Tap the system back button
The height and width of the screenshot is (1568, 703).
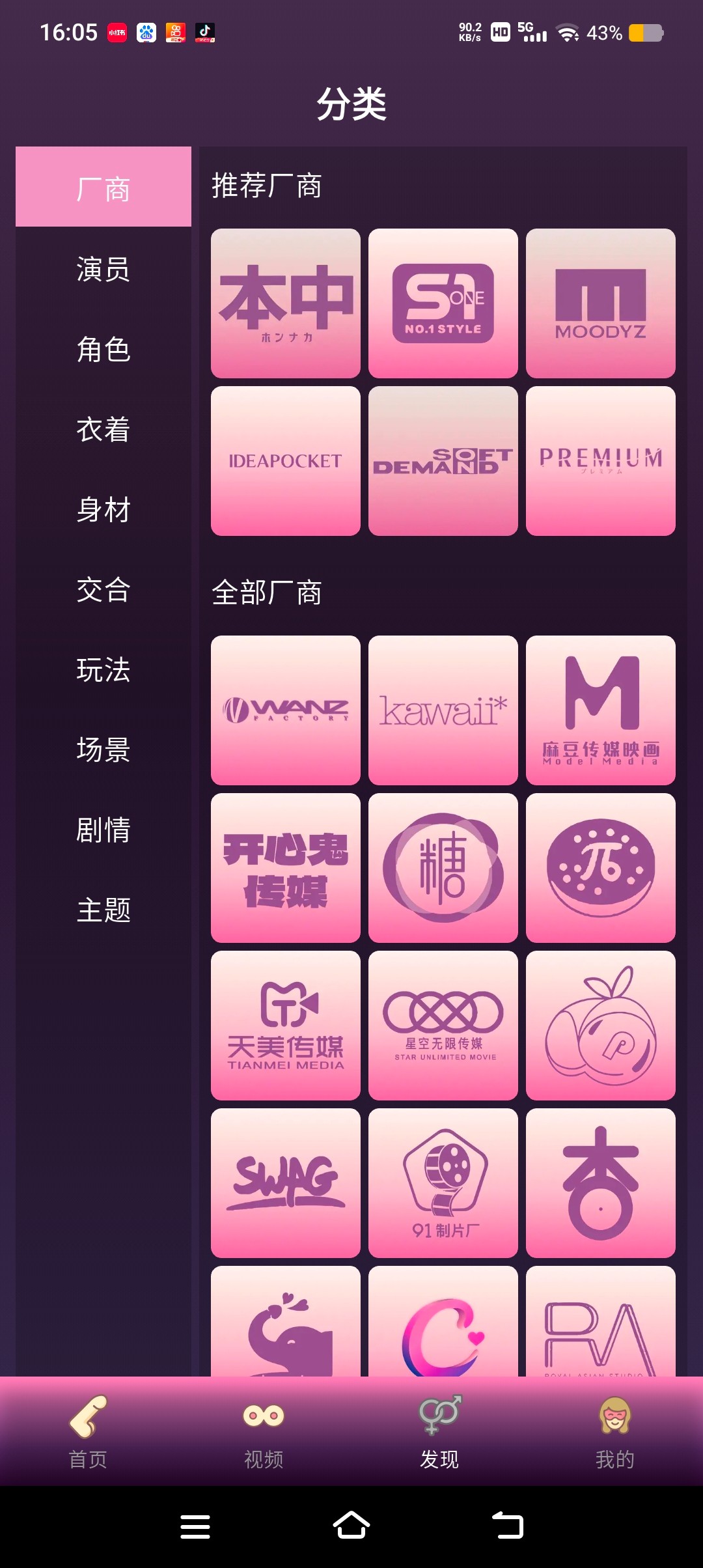pos(508,1526)
